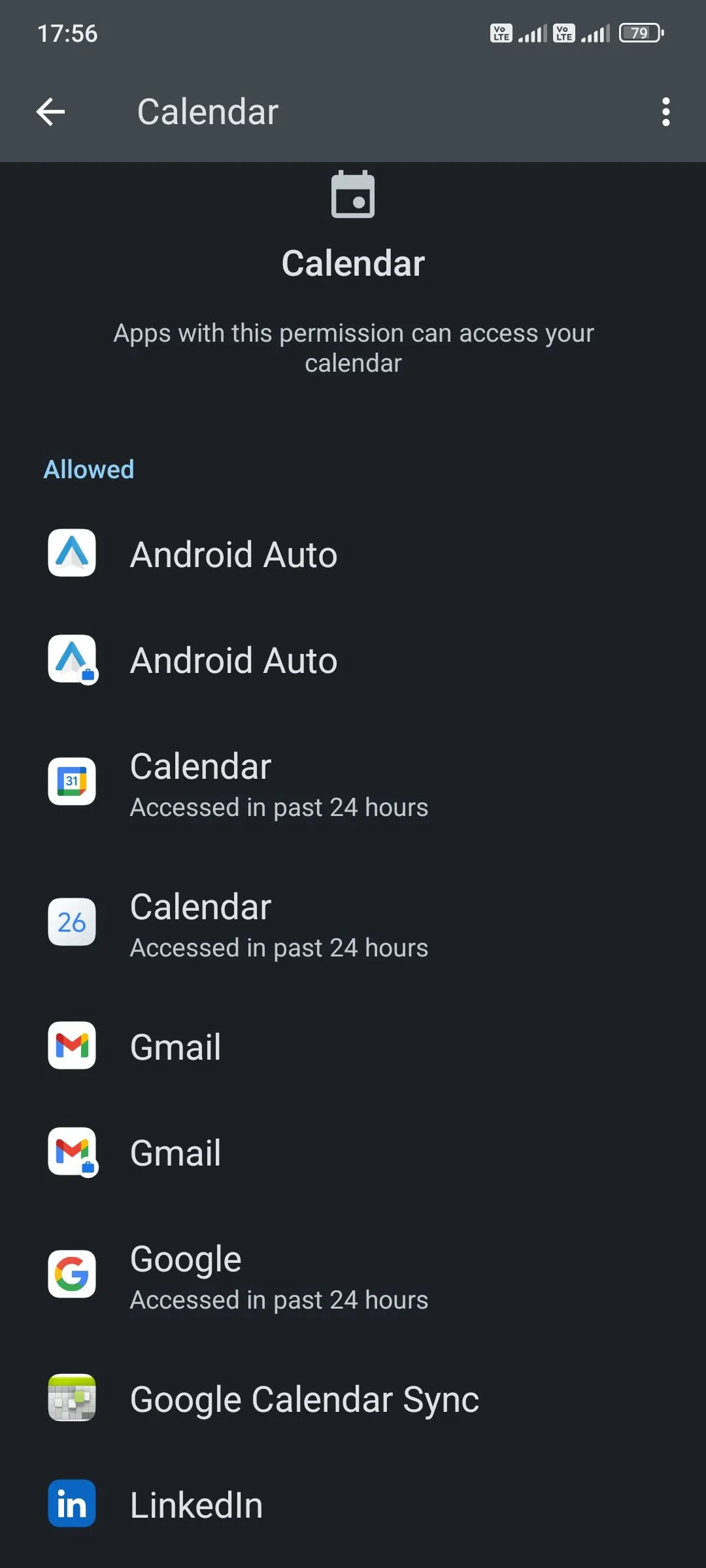The image size is (706, 1568).
Task: Select the work-profile Android Auto icon
Action: click(x=72, y=660)
